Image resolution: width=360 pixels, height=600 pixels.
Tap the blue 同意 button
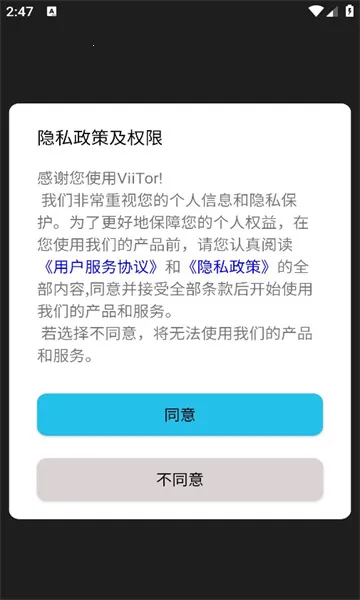coord(180,415)
